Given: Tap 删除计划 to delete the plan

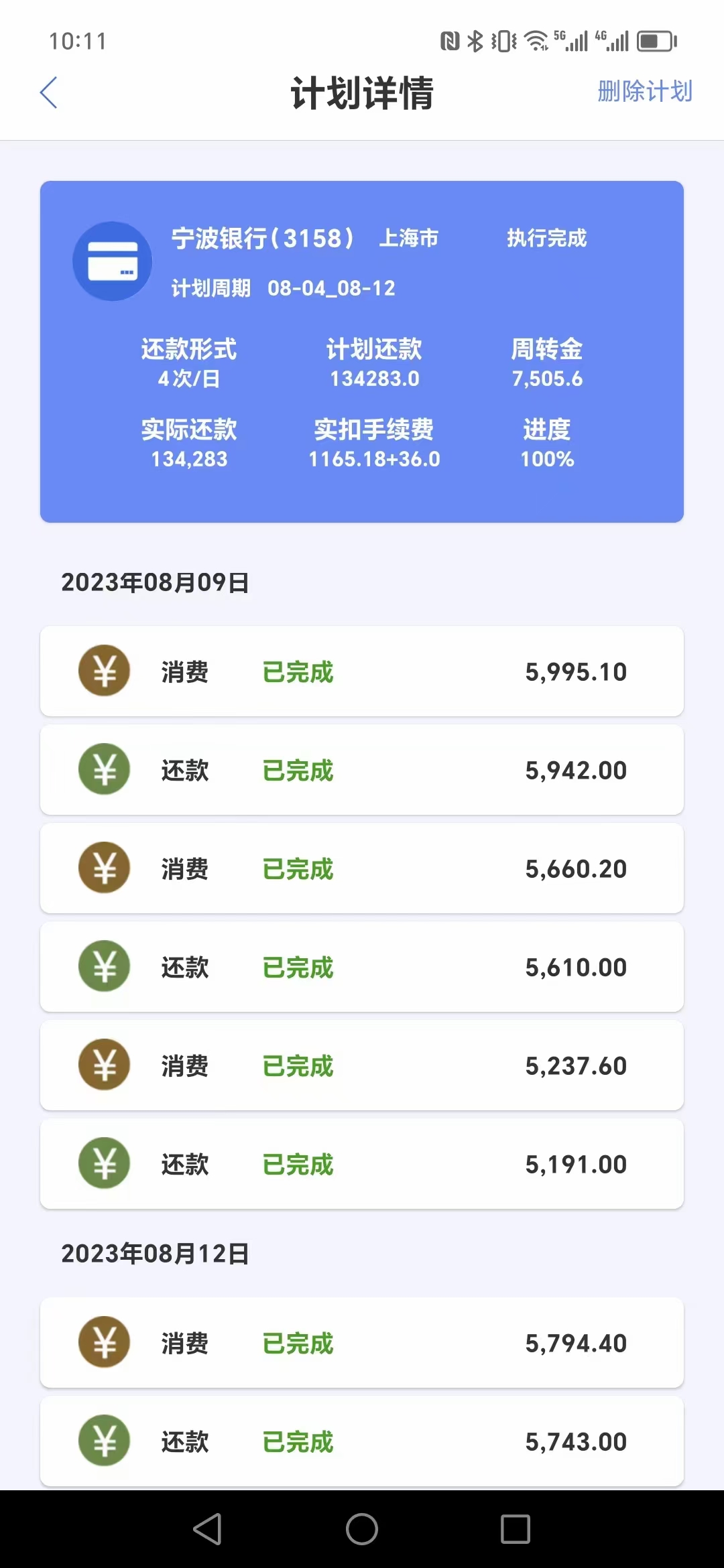Looking at the screenshot, I should pos(644,92).
